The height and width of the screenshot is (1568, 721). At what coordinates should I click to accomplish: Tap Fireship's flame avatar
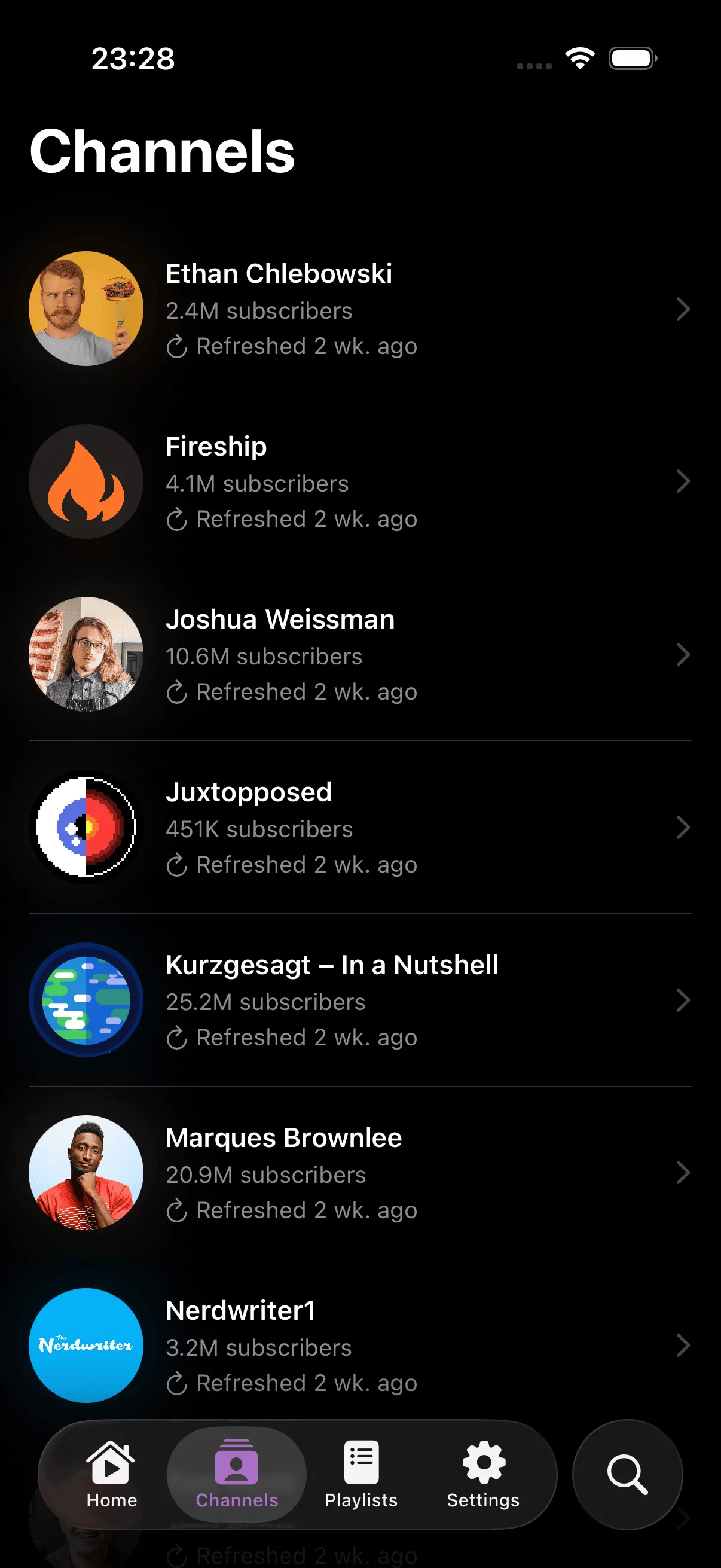click(x=85, y=481)
